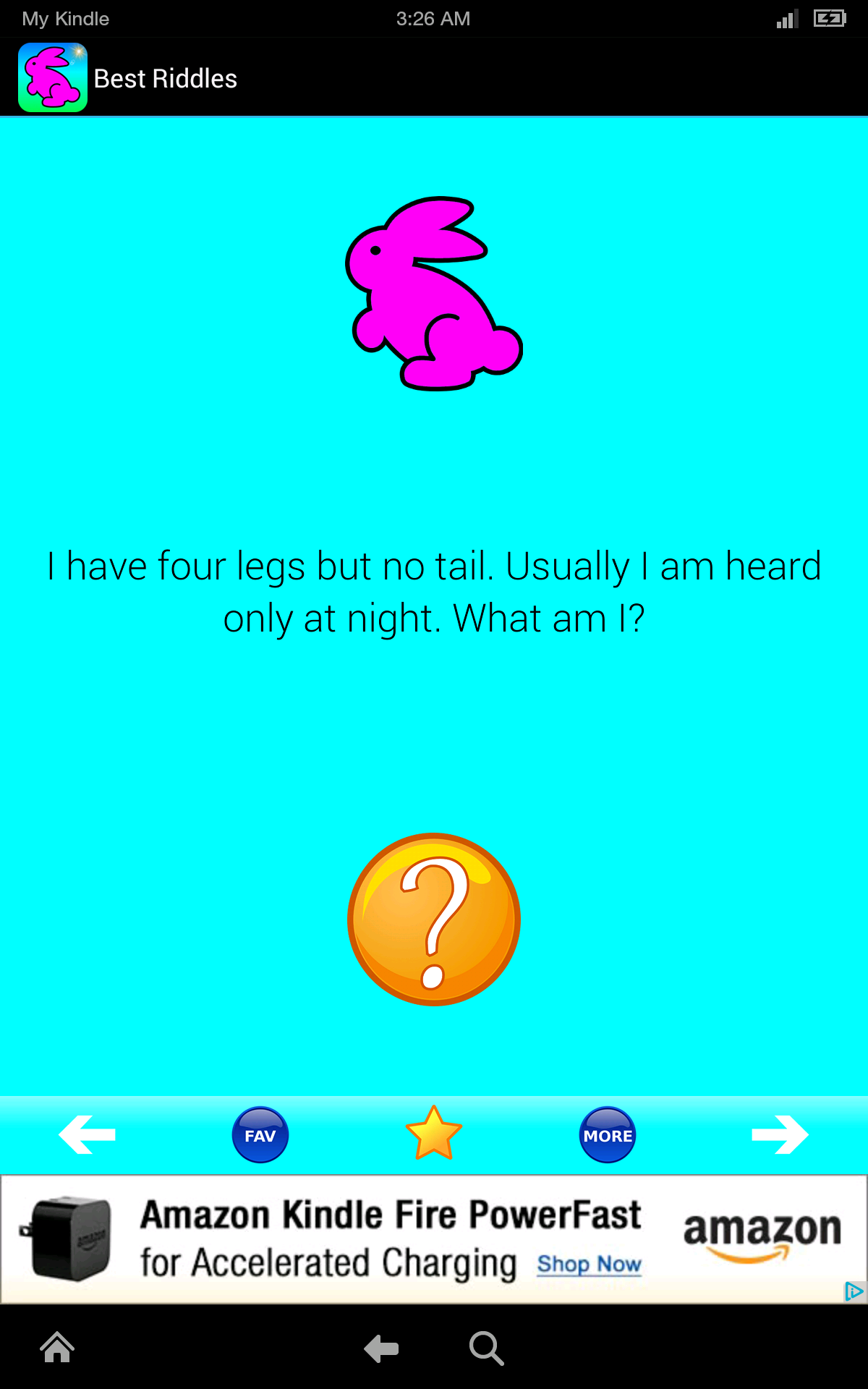This screenshot has width=868, height=1389.
Task: Go to the next riddle with the right arrow
Action: click(780, 1134)
